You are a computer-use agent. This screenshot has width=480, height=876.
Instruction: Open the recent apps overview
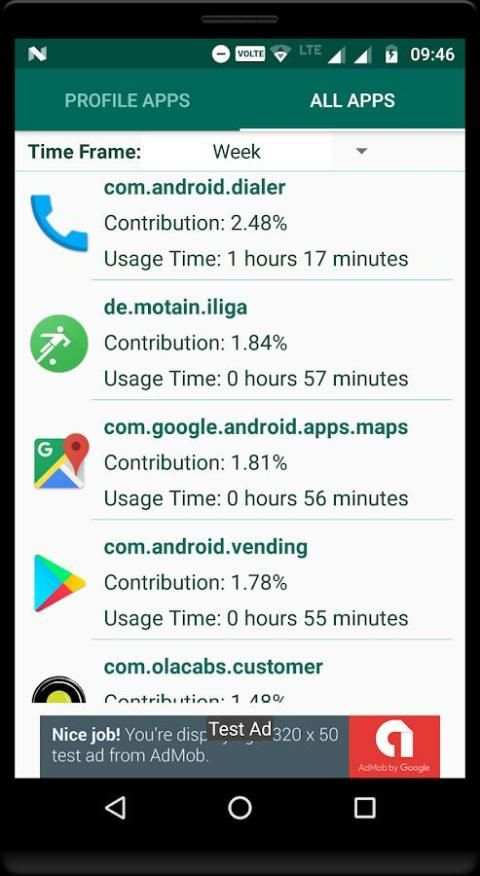(x=364, y=808)
